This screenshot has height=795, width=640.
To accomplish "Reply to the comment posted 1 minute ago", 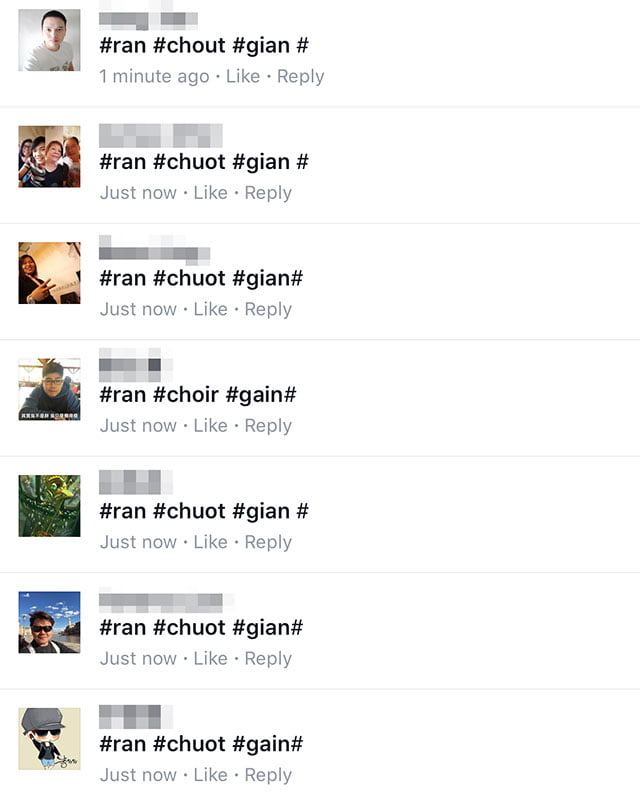I will click(300, 76).
